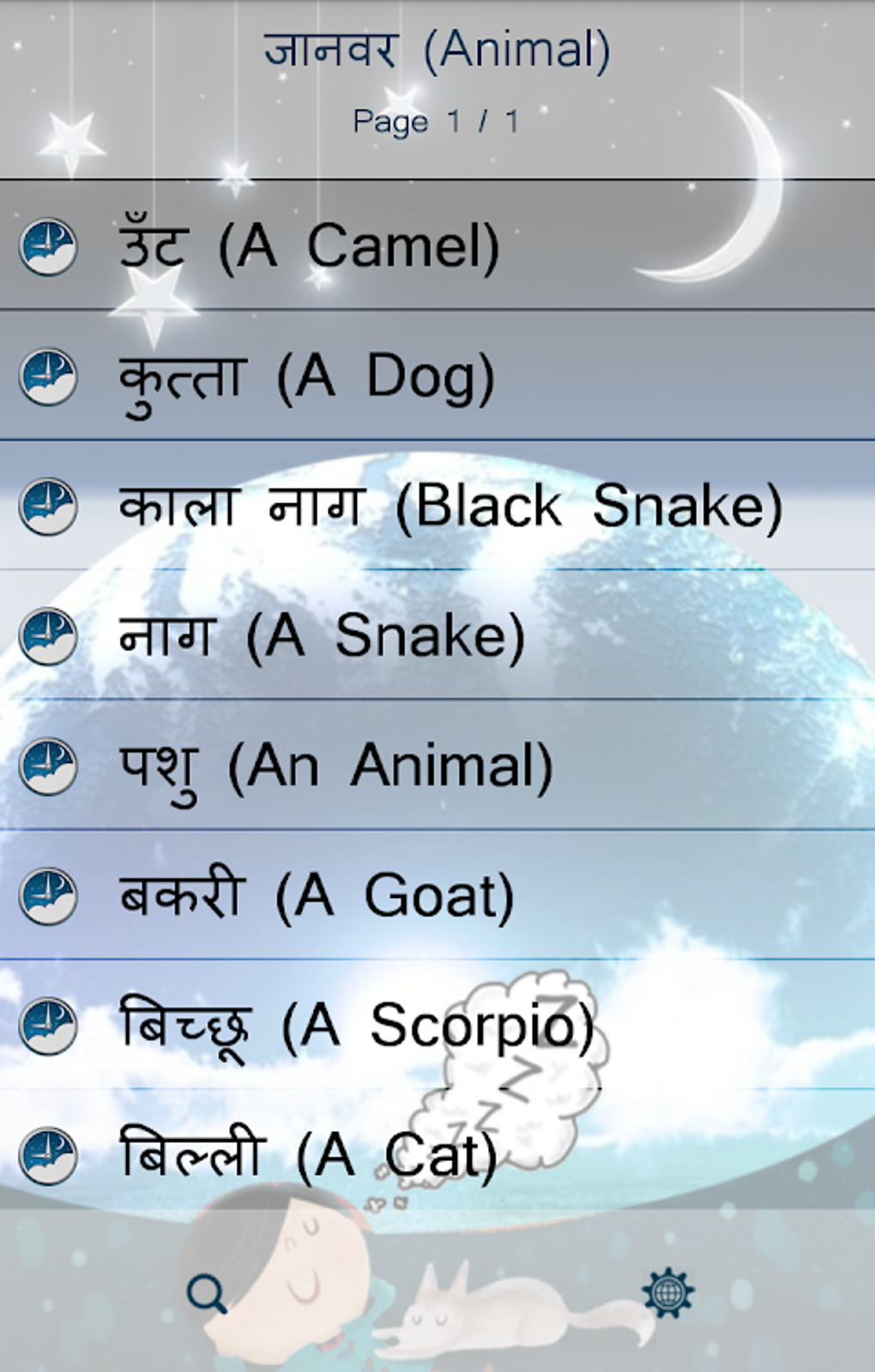View the नाग (A Snake) entry
Screen dimensions: 875x1372
(437, 635)
